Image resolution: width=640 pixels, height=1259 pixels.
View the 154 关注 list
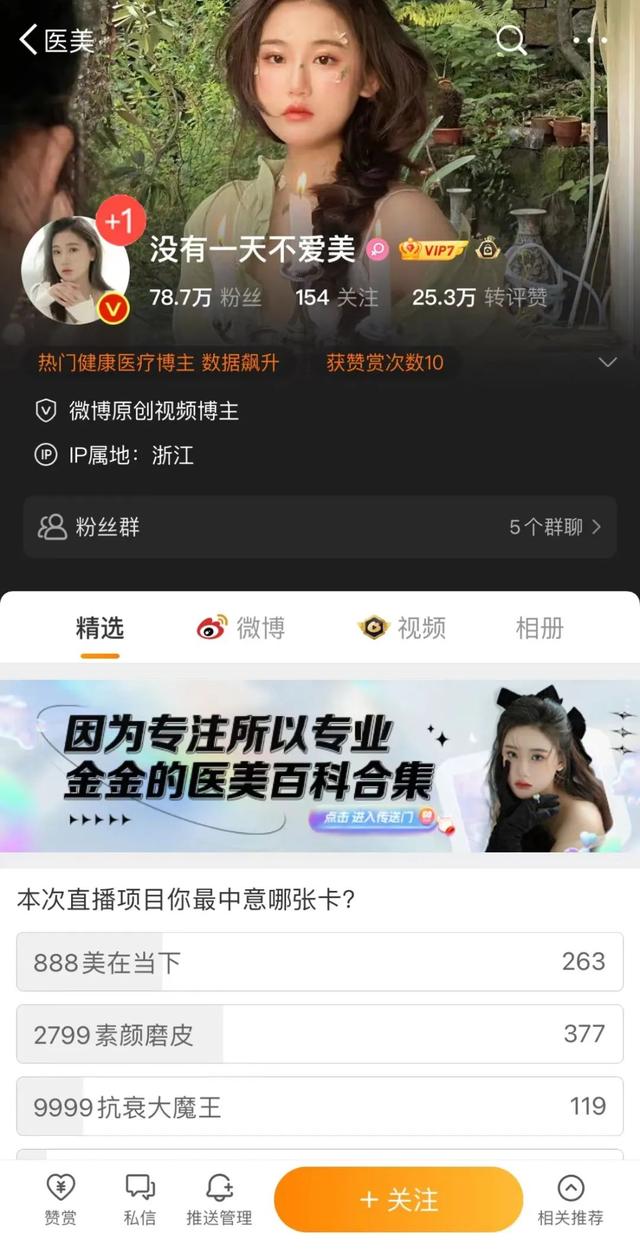click(336, 298)
